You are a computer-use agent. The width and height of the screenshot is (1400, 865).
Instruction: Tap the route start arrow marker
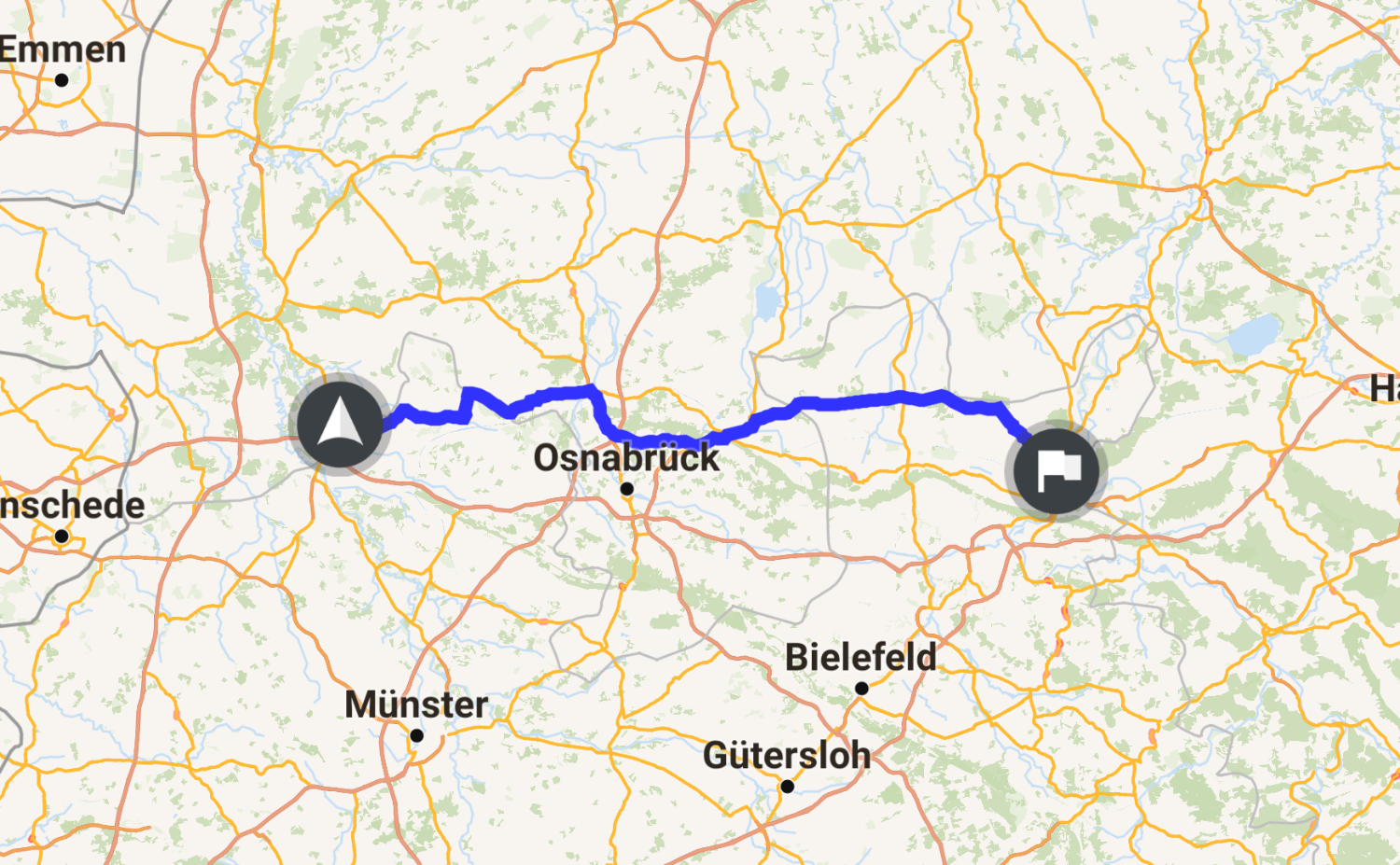point(340,424)
